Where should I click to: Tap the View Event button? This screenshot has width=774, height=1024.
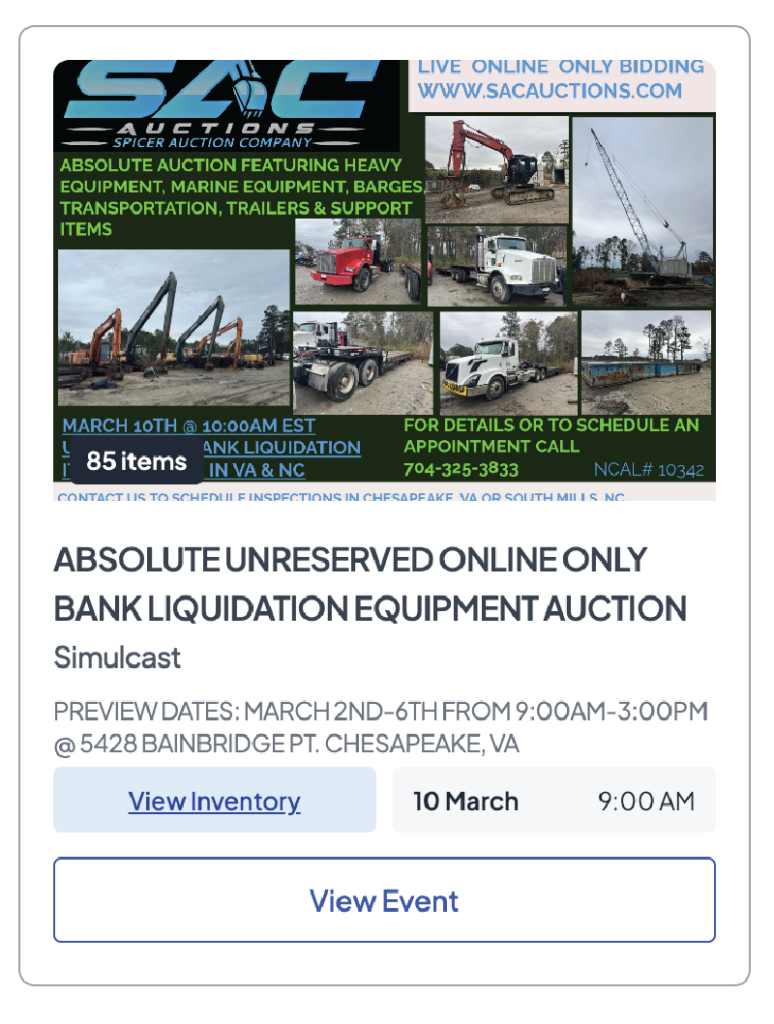(384, 900)
